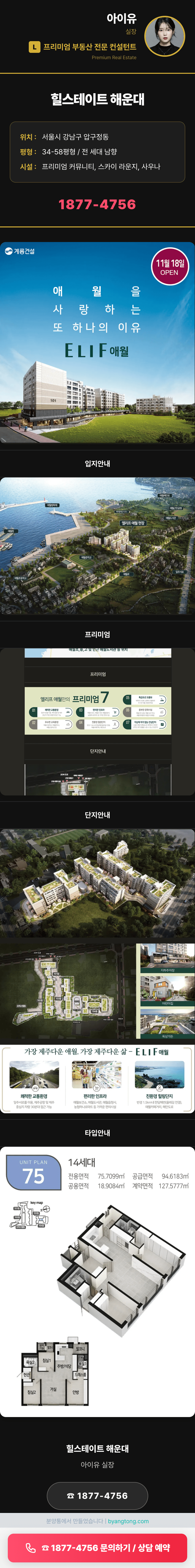Call via the dark rounded 1877-4756 button
Image resolution: width=195 pixels, height=1568 pixels.
click(x=97, y=1495)
